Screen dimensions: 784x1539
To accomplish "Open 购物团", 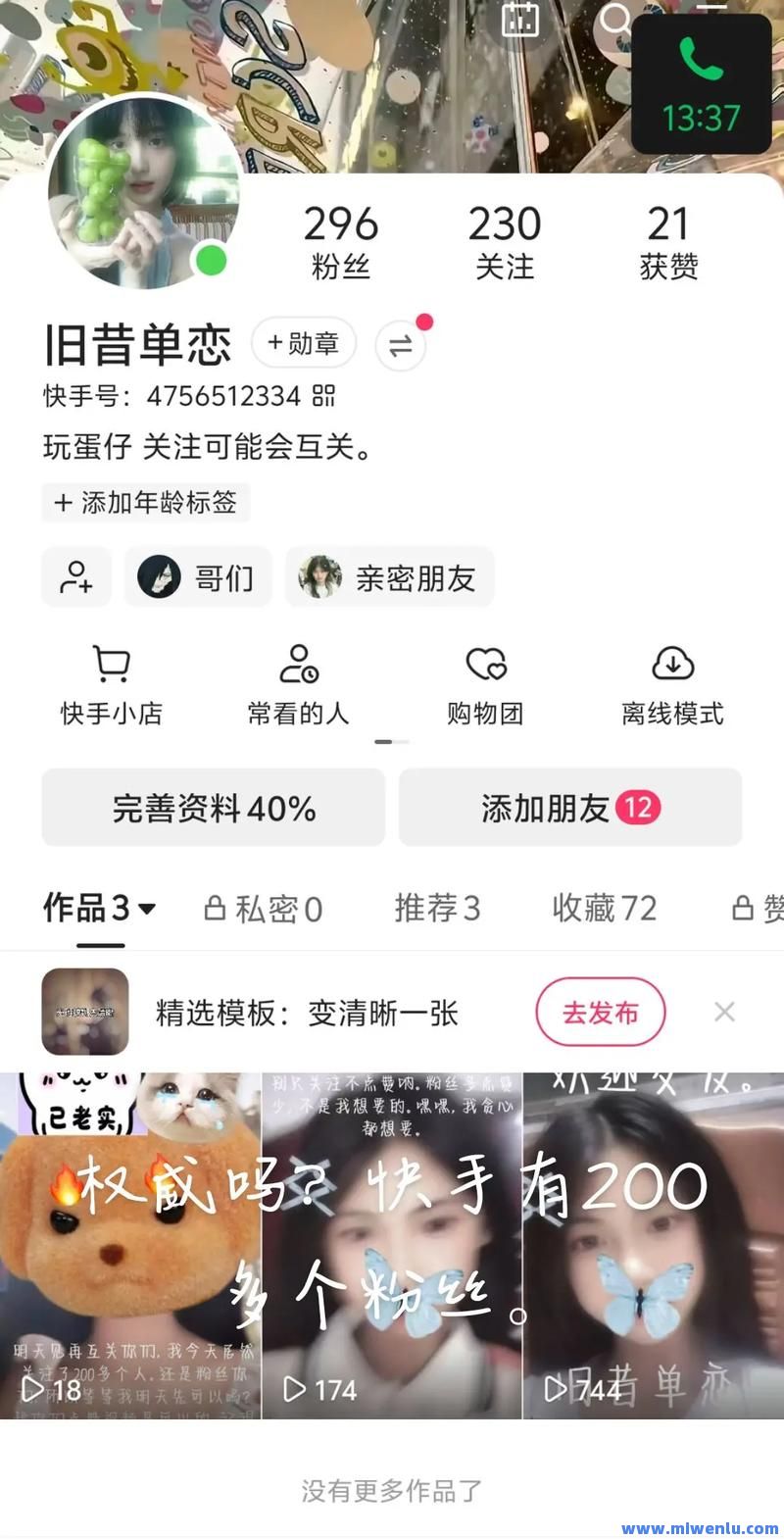I will tap(485, 685).
